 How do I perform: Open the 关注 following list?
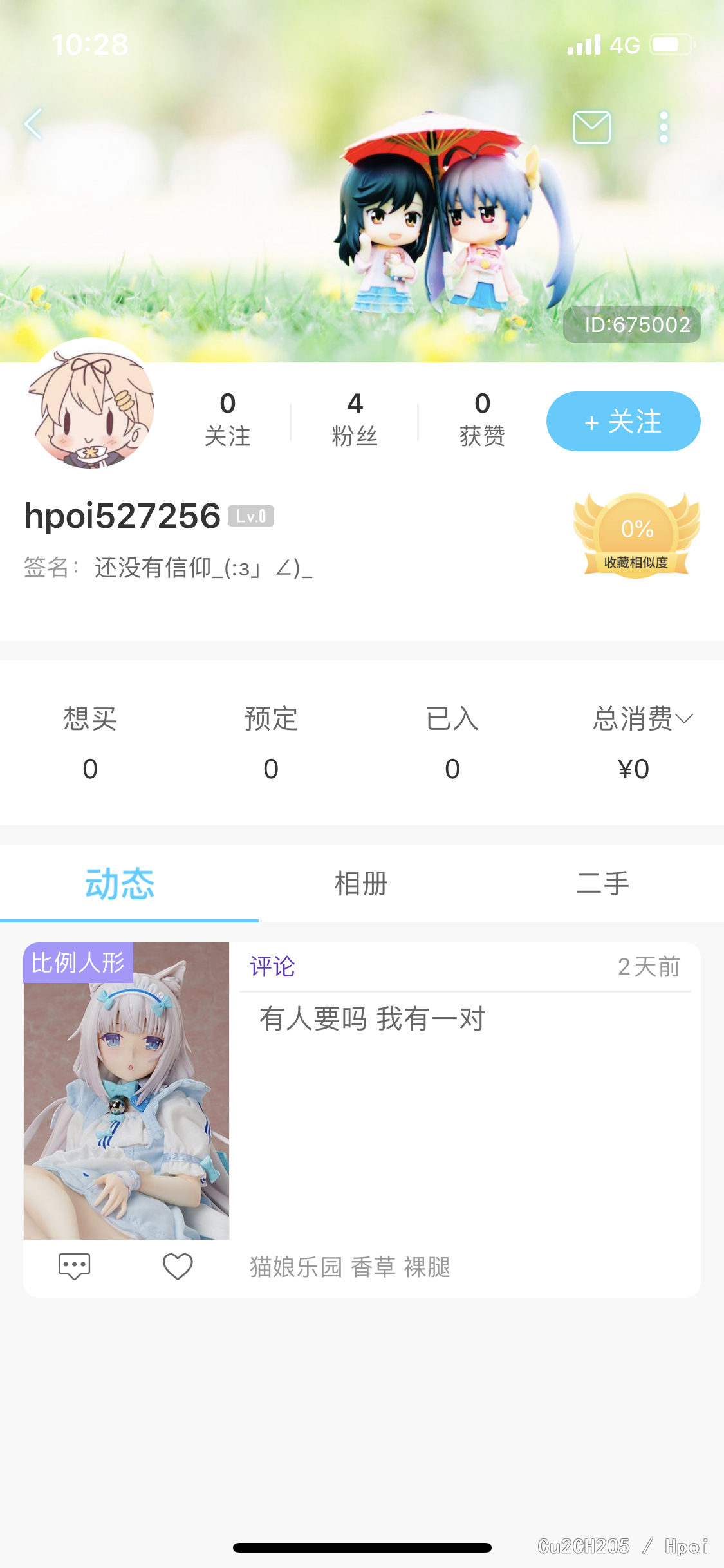(227, 419)
